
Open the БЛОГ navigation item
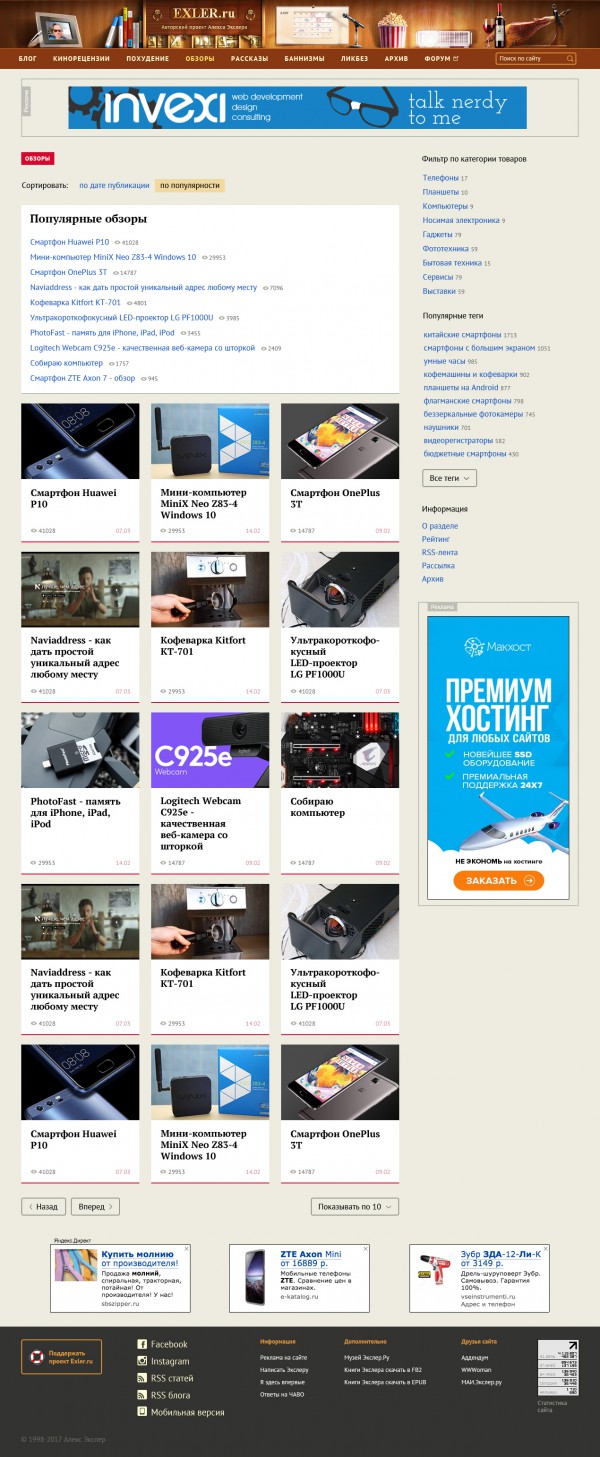(27, 59)
